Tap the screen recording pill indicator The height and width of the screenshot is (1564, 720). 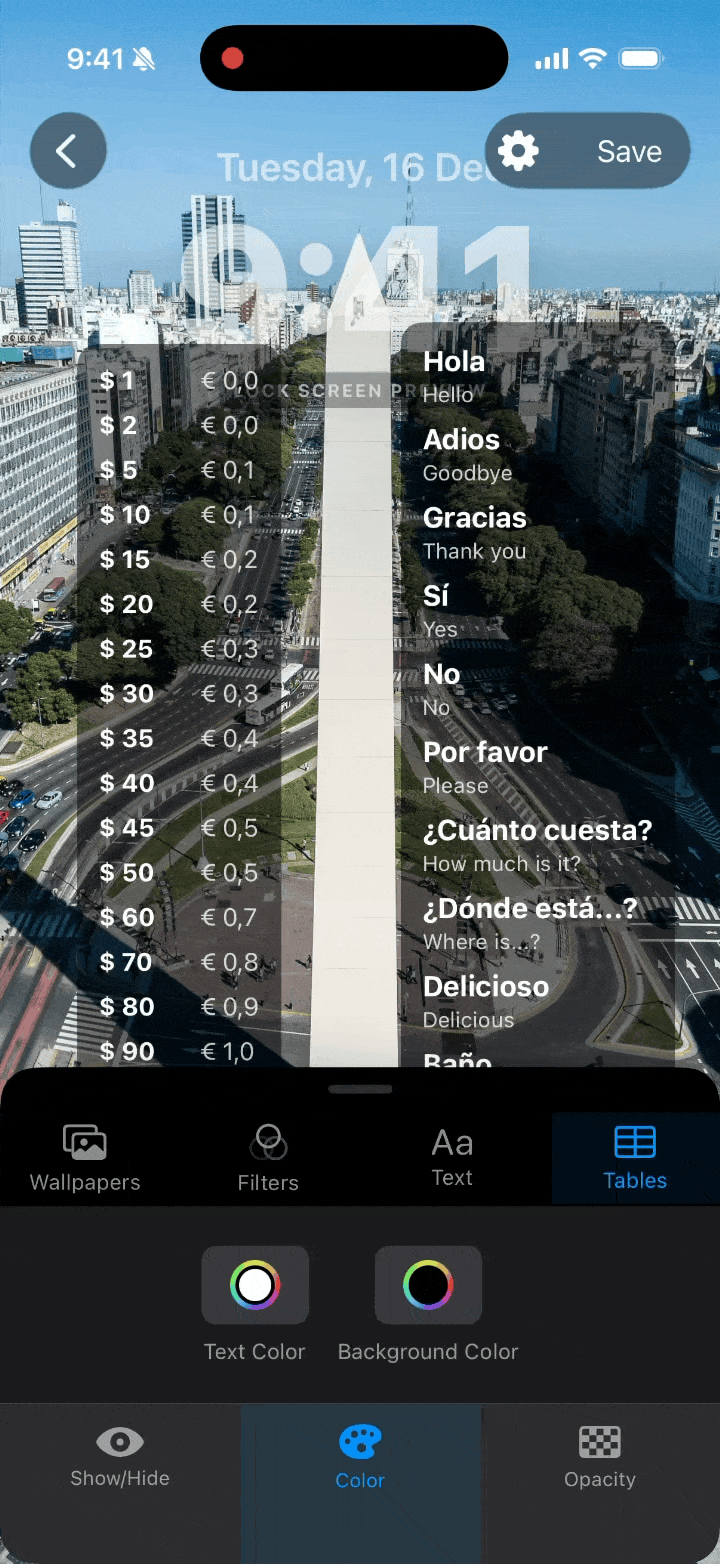[x=354, y=57]
